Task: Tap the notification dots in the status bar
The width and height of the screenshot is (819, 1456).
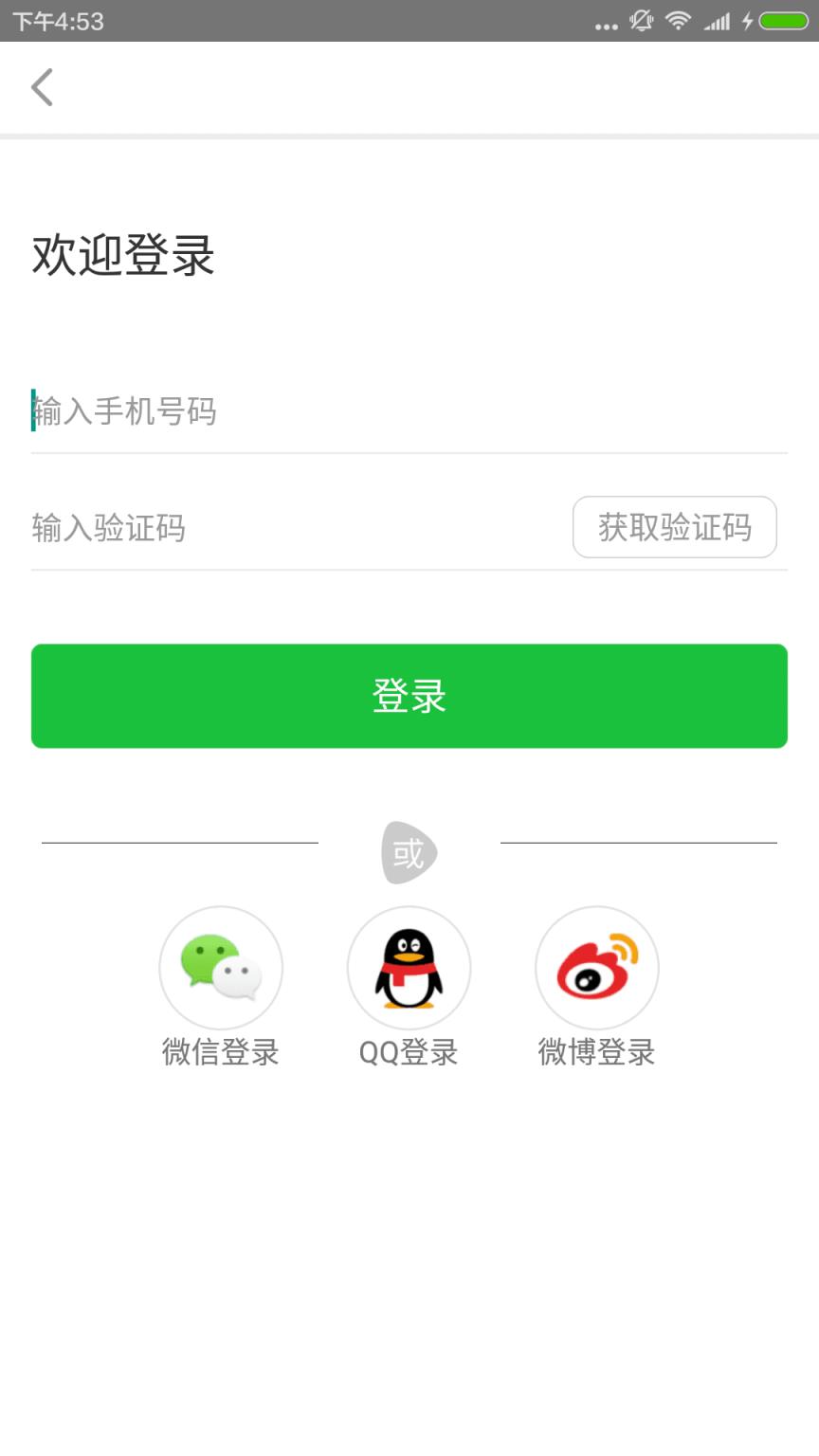Action: coord(606,25)
